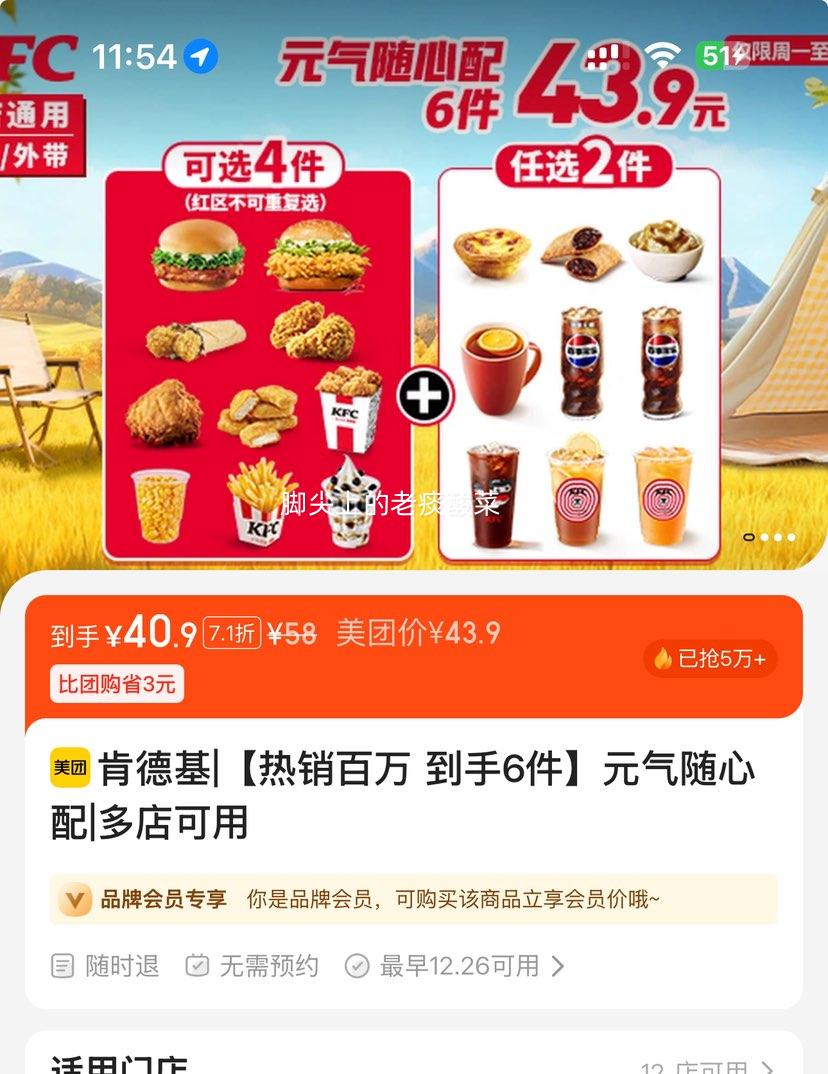Viewport: 828px width, 1074px height.
Task: Expand the 最早12.26可用 availability details chevron
Action: tap(558, 966)
